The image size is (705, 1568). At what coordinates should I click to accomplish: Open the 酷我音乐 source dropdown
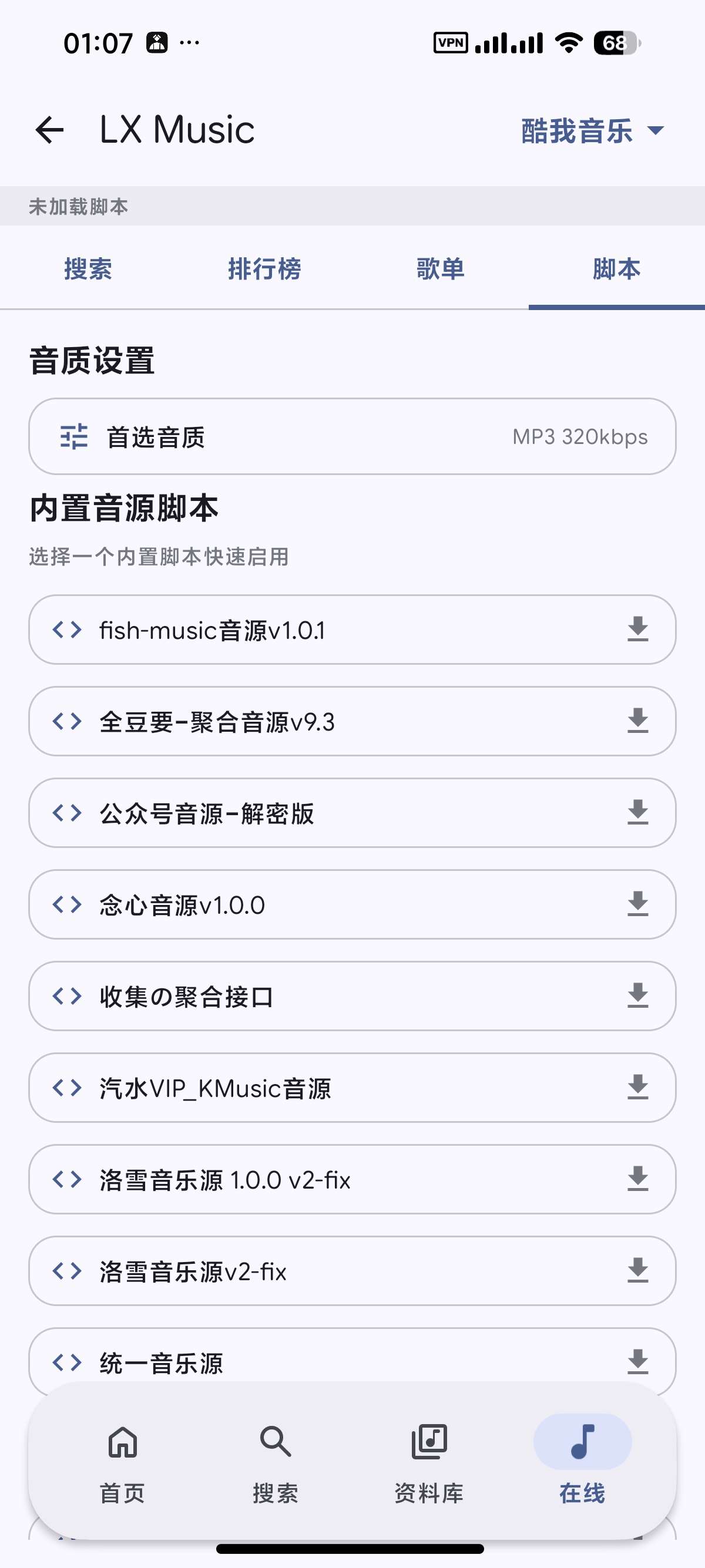[592, 130]
